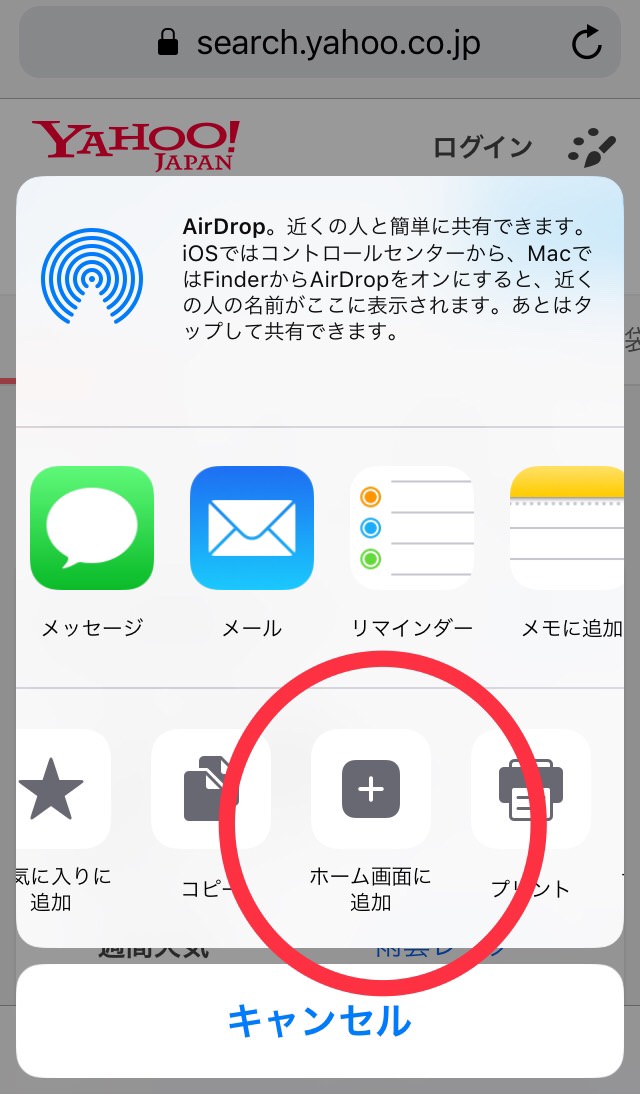Print the page with プリント

click(530, 789)
